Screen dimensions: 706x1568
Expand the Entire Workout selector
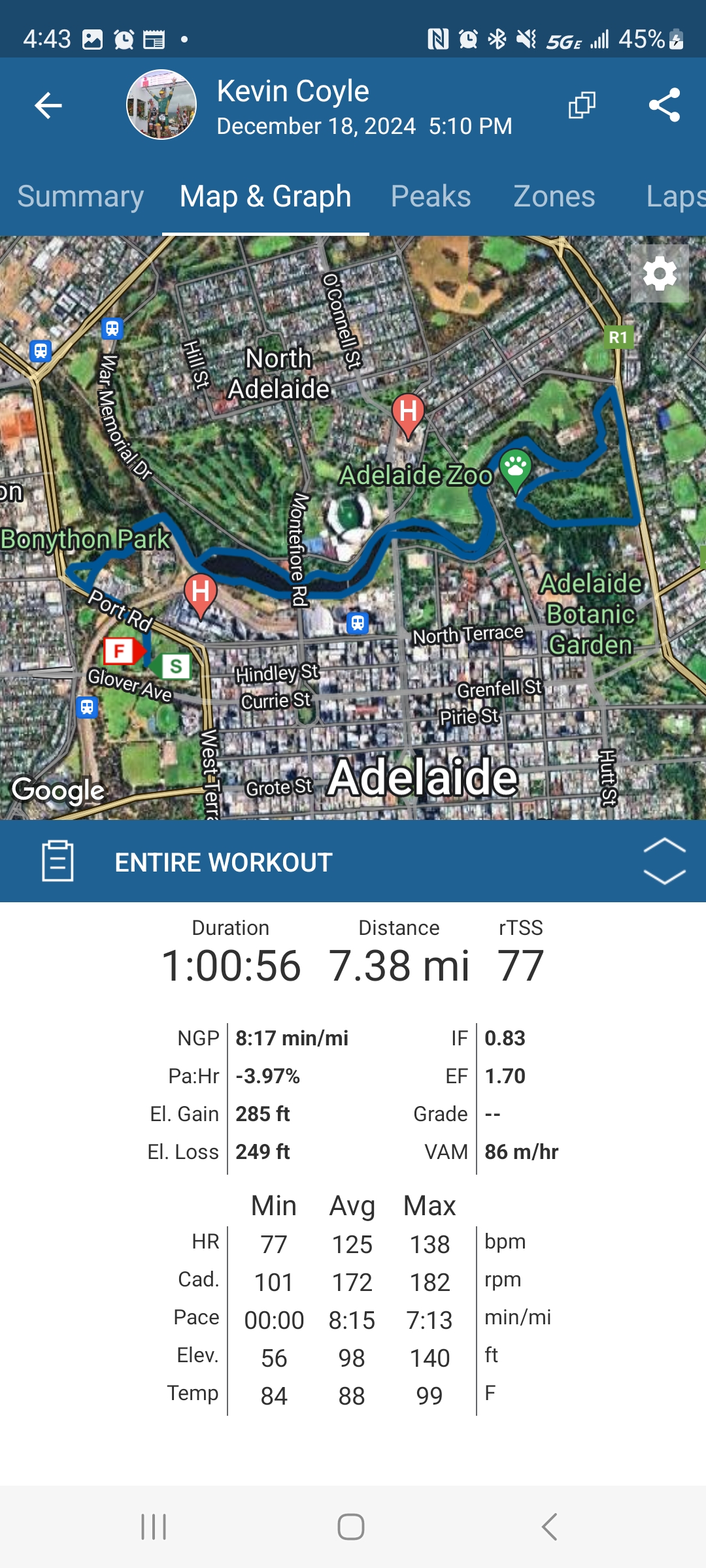pyautogui.click(x=664, y=861)
